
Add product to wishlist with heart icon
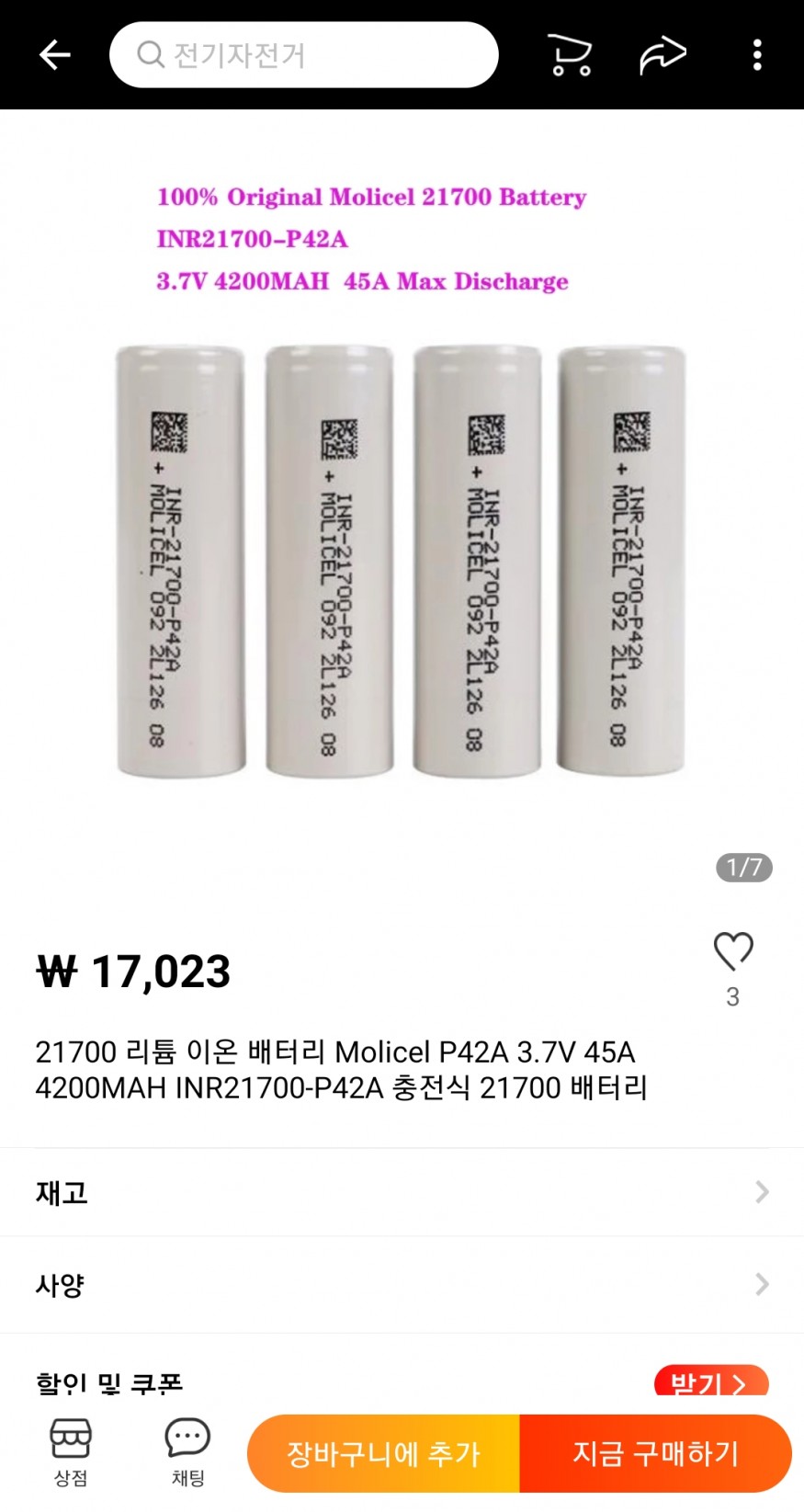(x=733, y=951)
